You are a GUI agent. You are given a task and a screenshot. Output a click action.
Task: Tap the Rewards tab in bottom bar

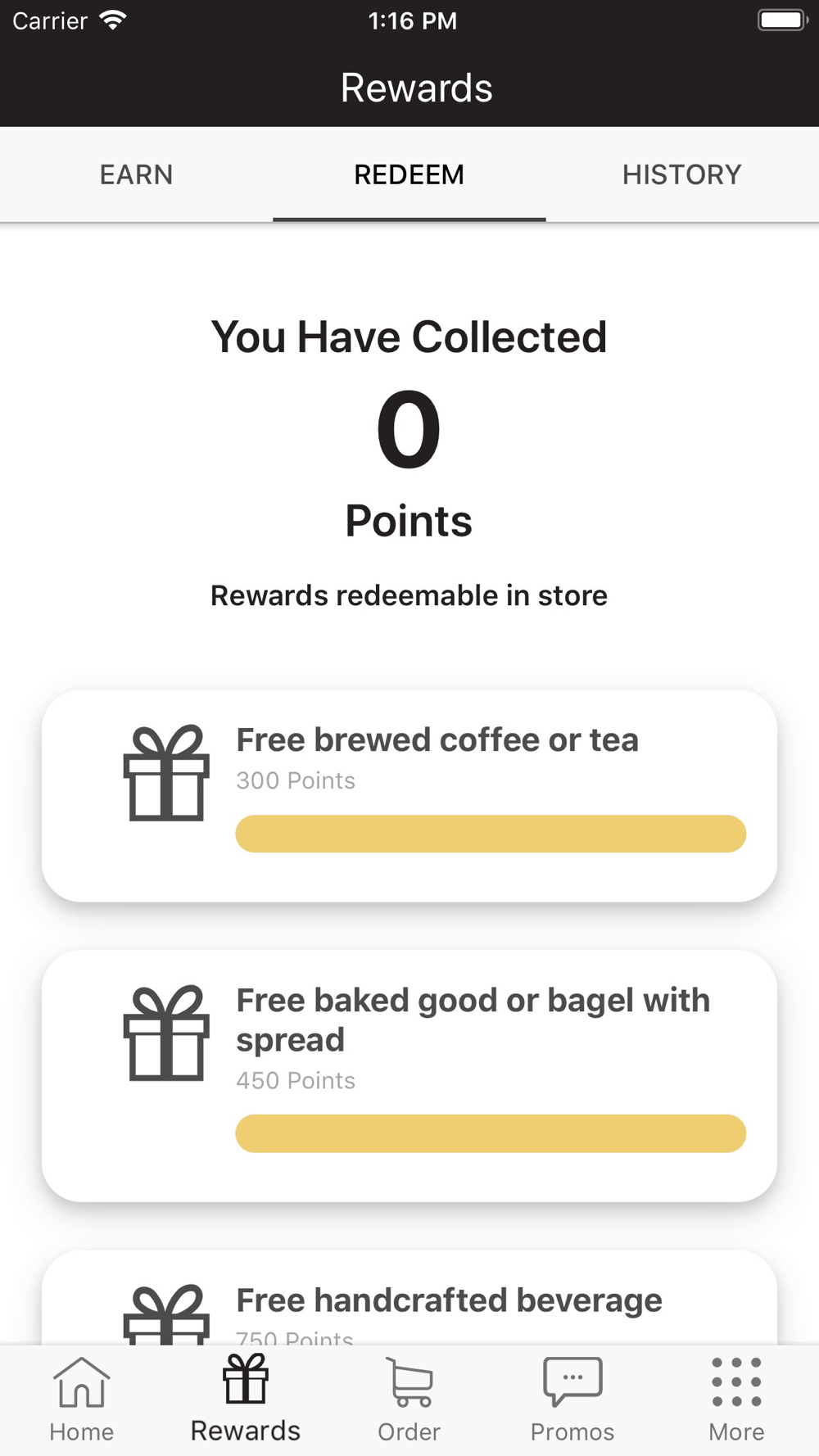pos(246,1400)
